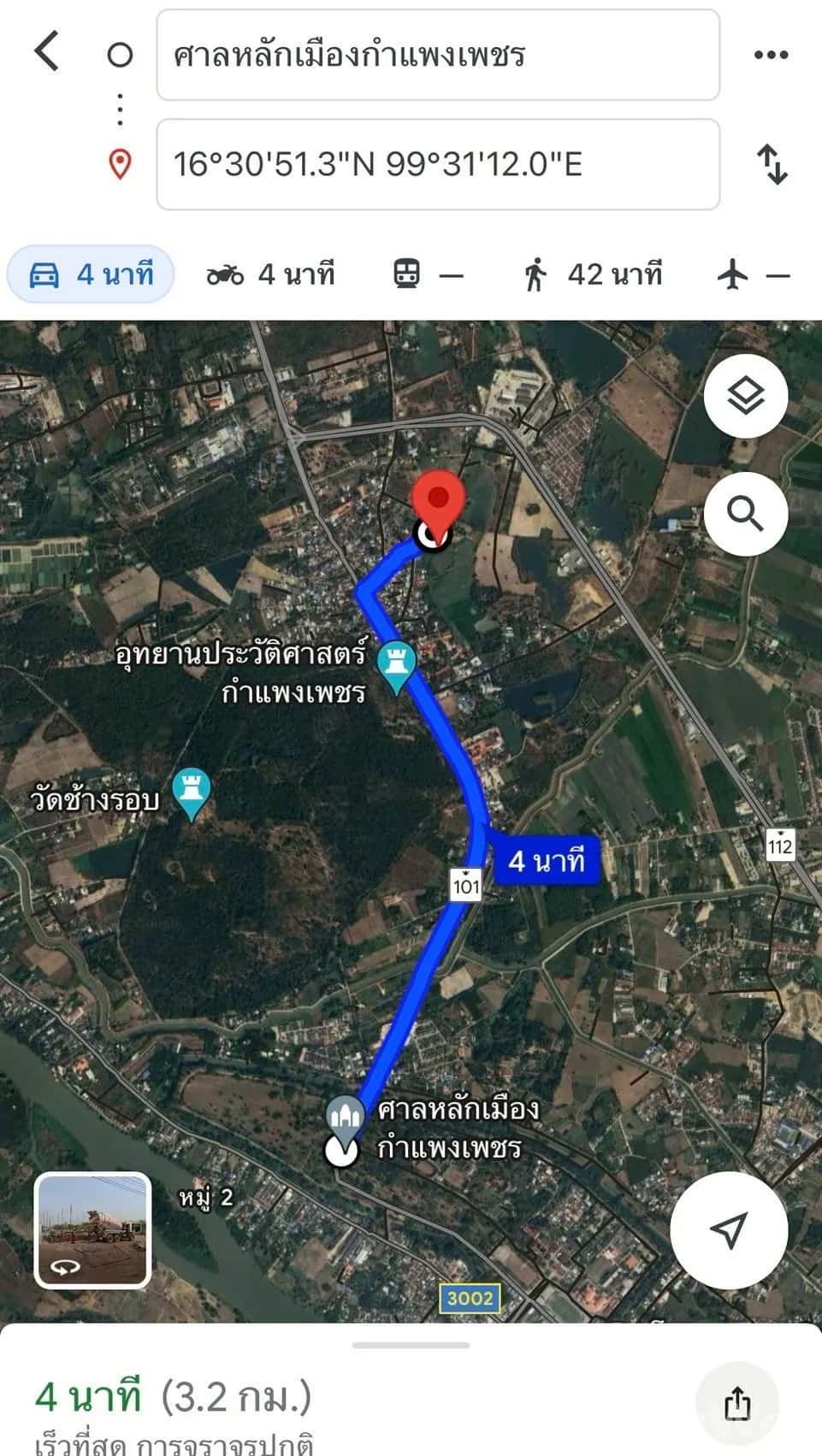Open the Street View thumbnail
Viewport: 822px width, 1456px height.
[92, 1229]
